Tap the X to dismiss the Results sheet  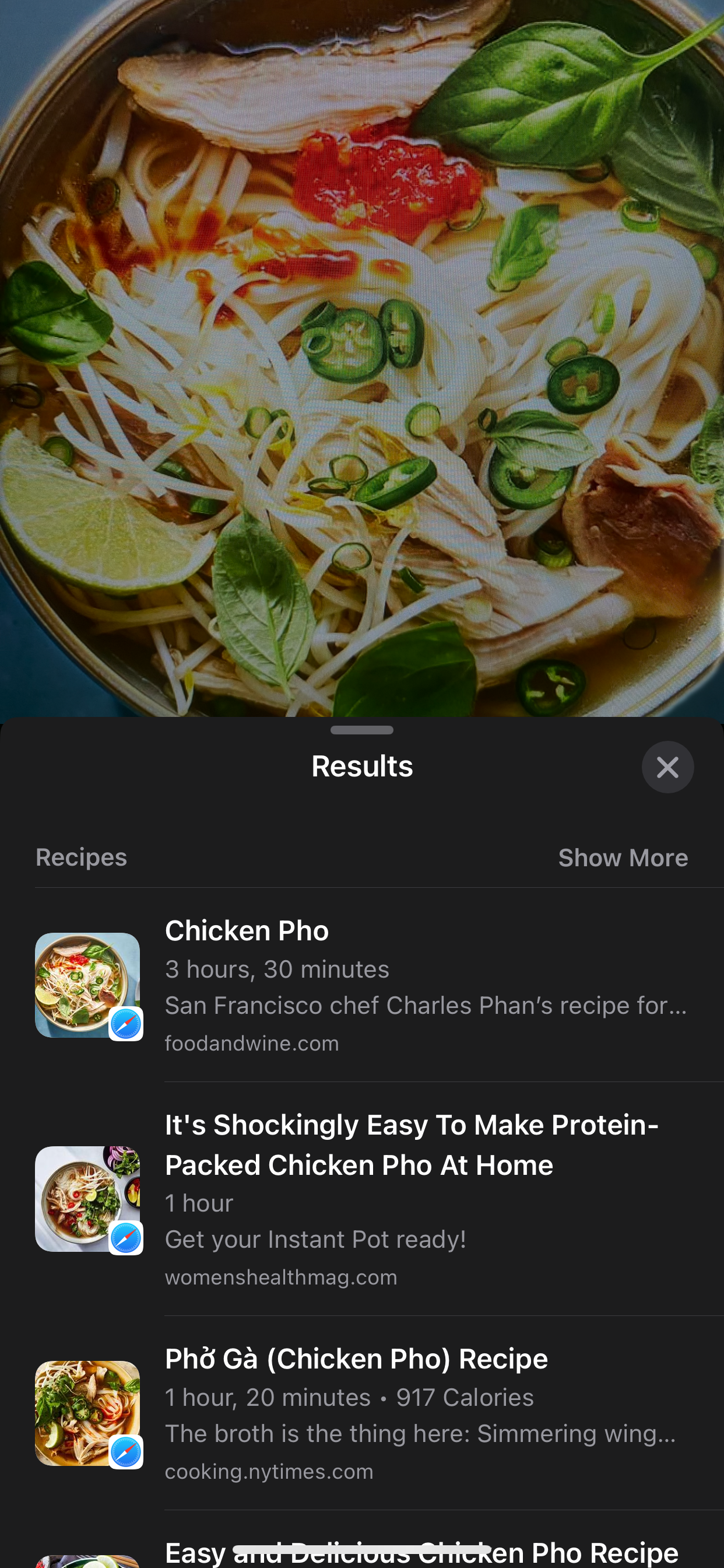667,766
